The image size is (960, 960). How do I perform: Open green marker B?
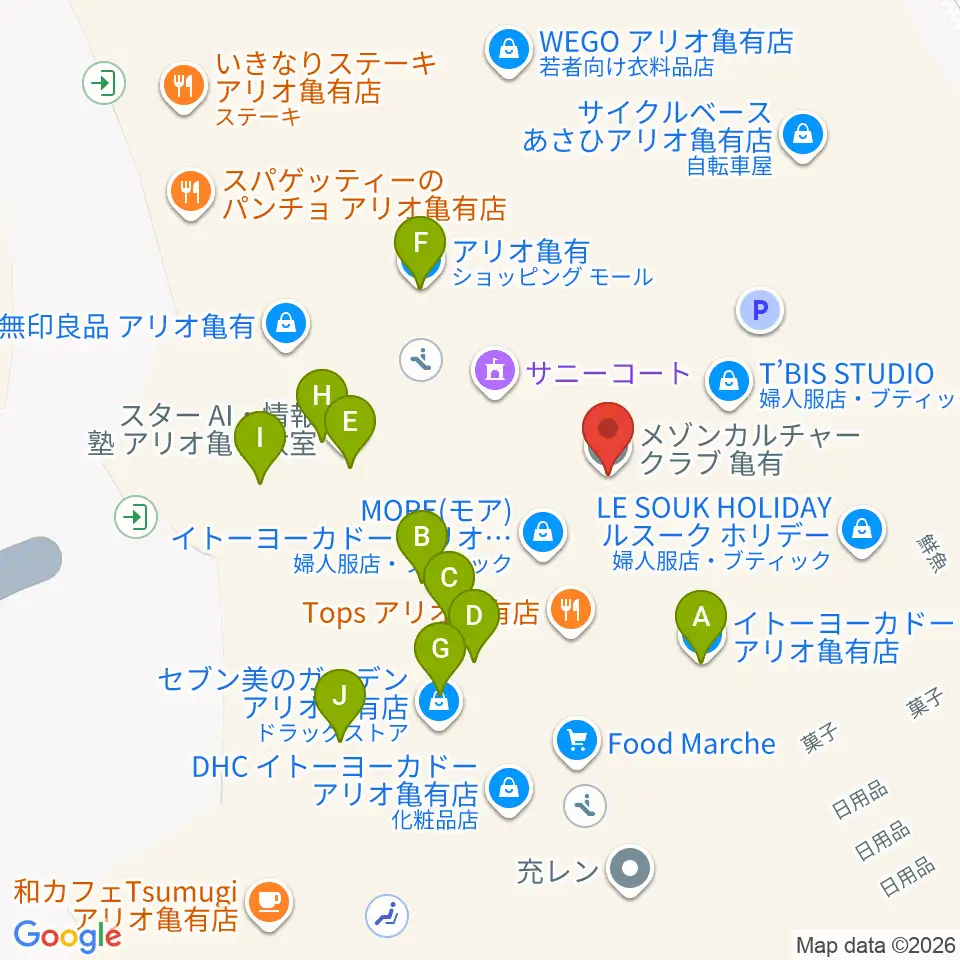(x=422, y=541)
